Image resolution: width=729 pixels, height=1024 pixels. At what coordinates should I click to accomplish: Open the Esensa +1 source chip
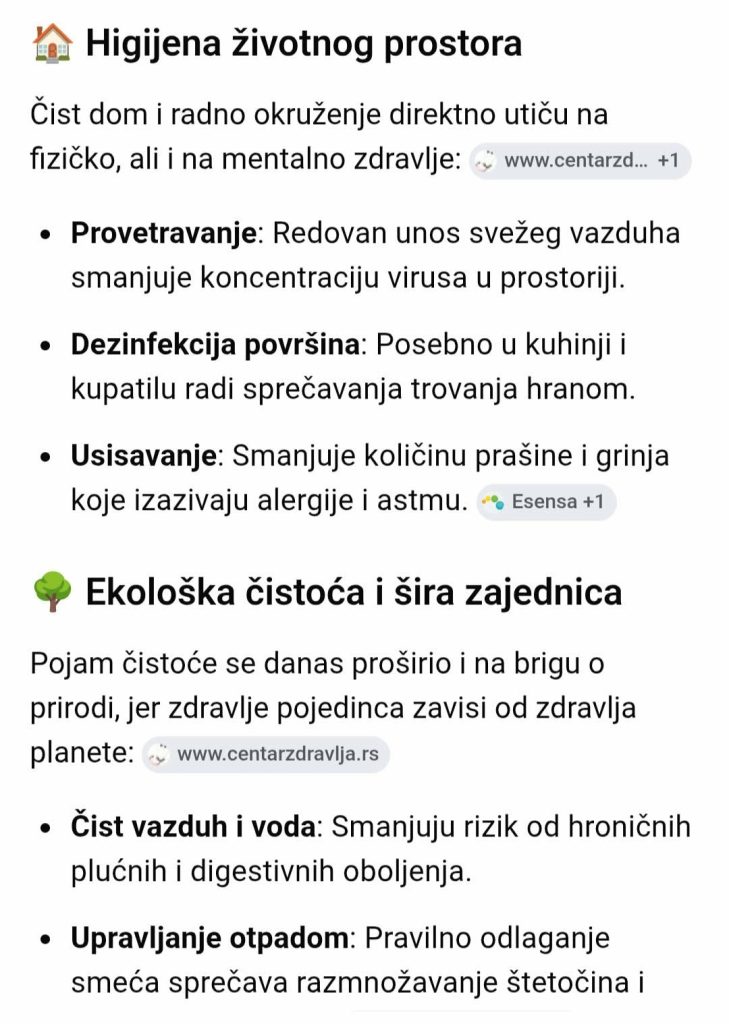(546, 502)
